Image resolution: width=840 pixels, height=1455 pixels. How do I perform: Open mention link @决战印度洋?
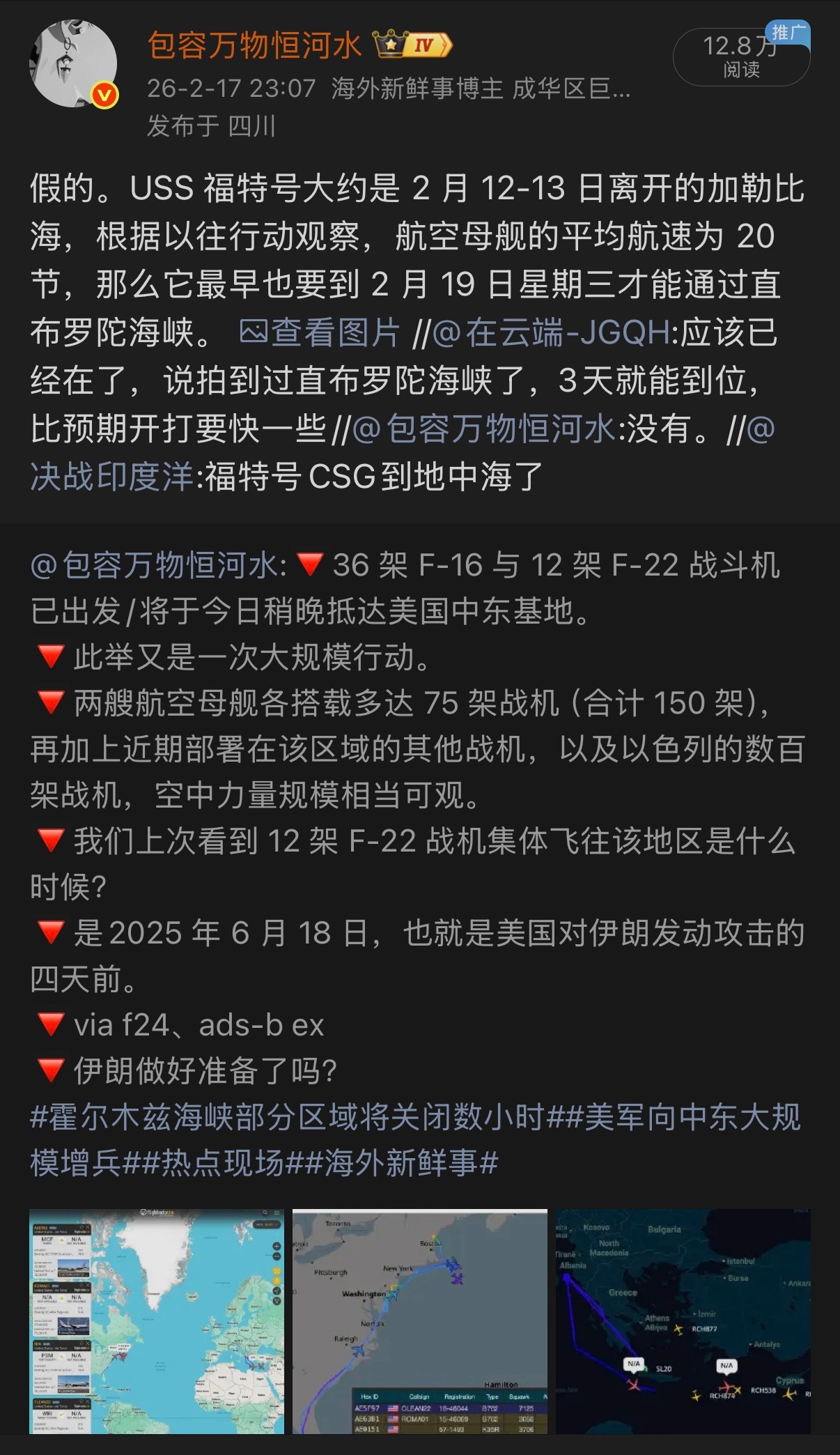113,472
